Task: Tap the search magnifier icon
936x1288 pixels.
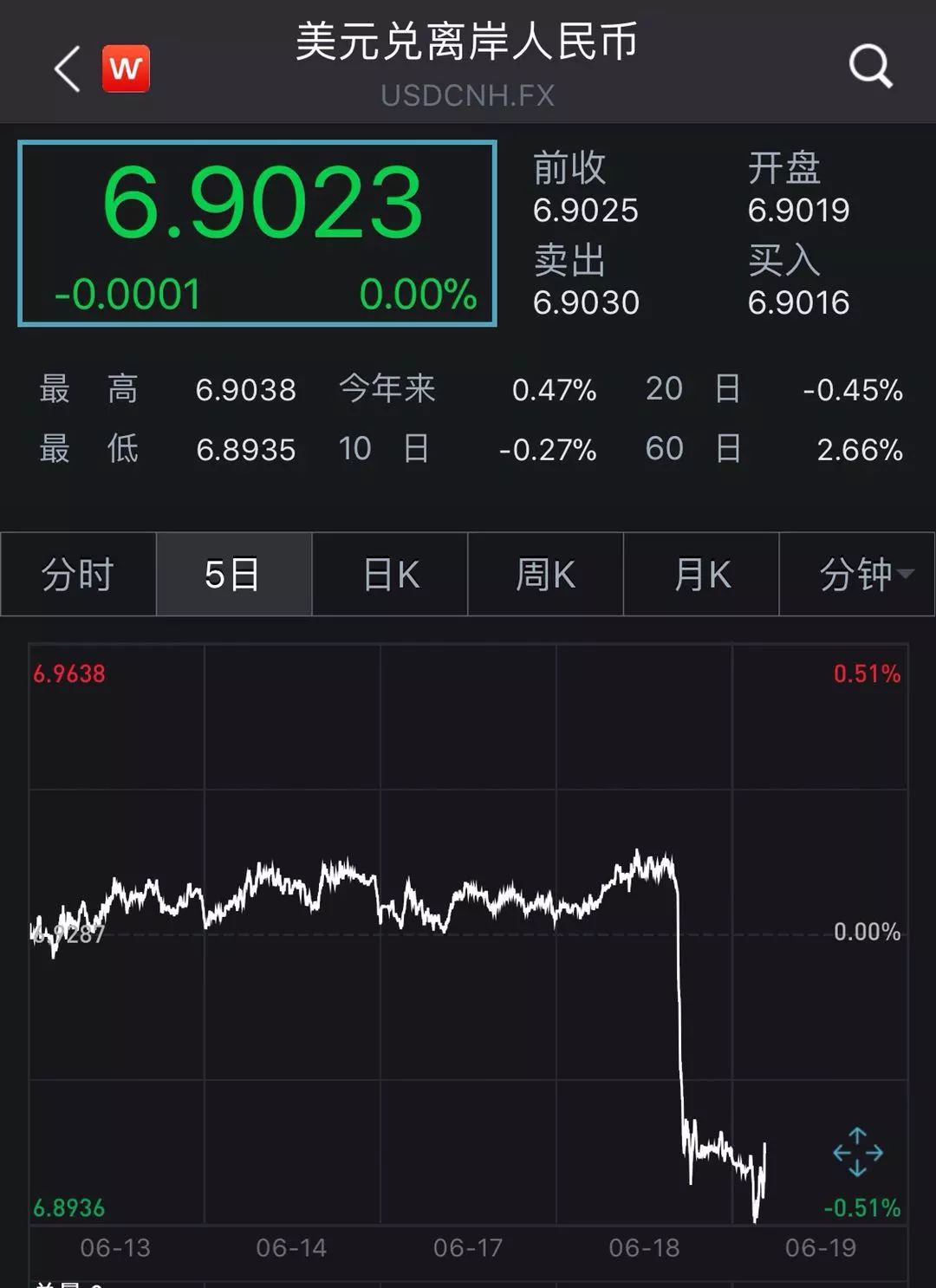Action: (x=871, y=67)
